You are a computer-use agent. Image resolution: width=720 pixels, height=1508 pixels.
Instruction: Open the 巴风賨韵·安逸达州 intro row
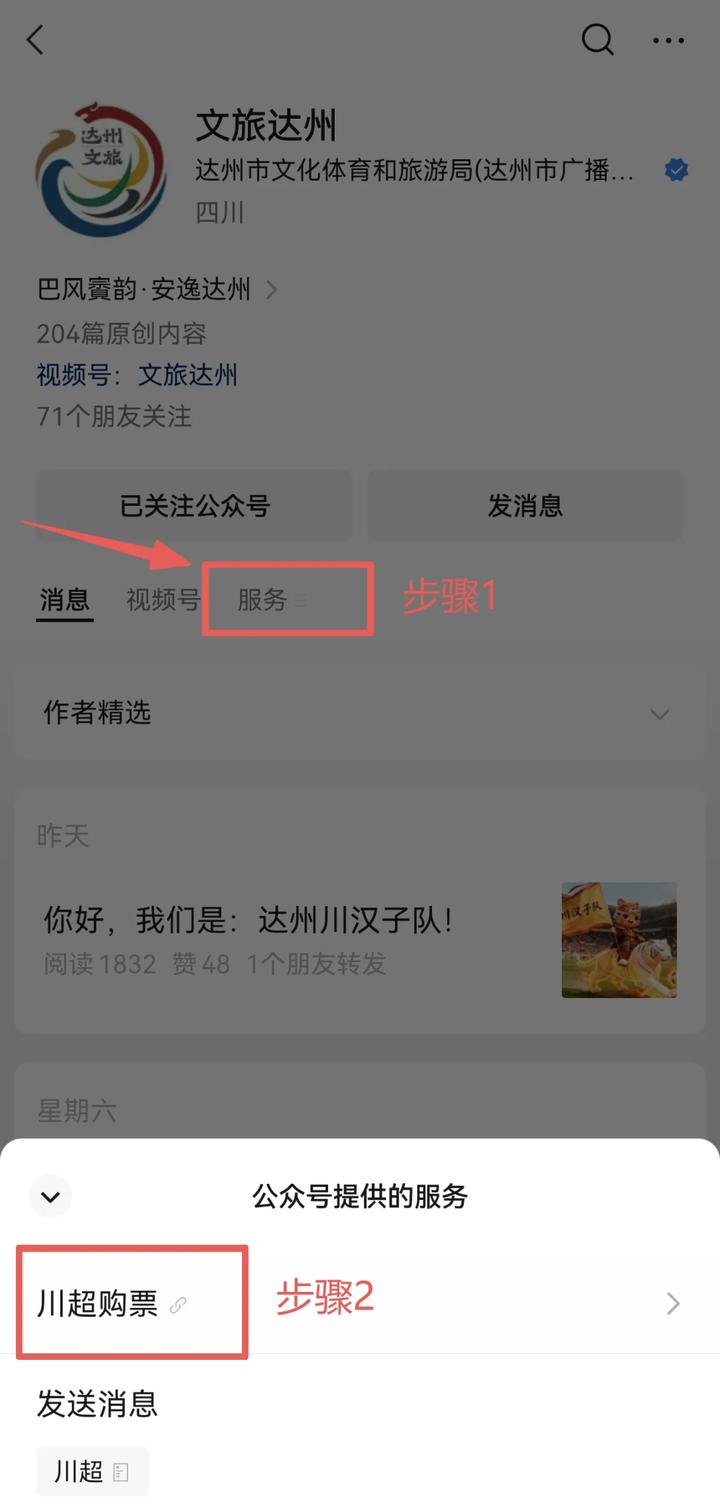click(x=157, y=290)
